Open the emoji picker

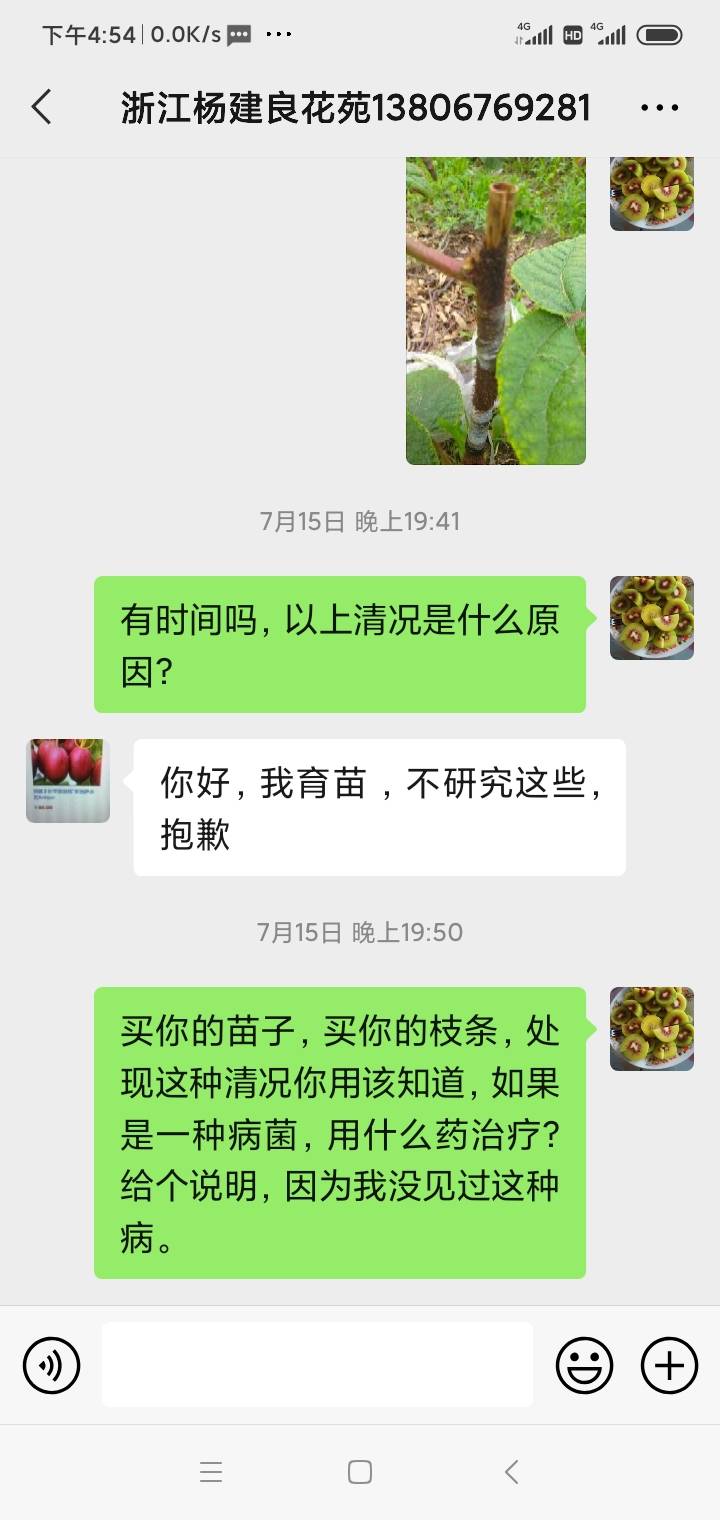tap(584, 1365)
